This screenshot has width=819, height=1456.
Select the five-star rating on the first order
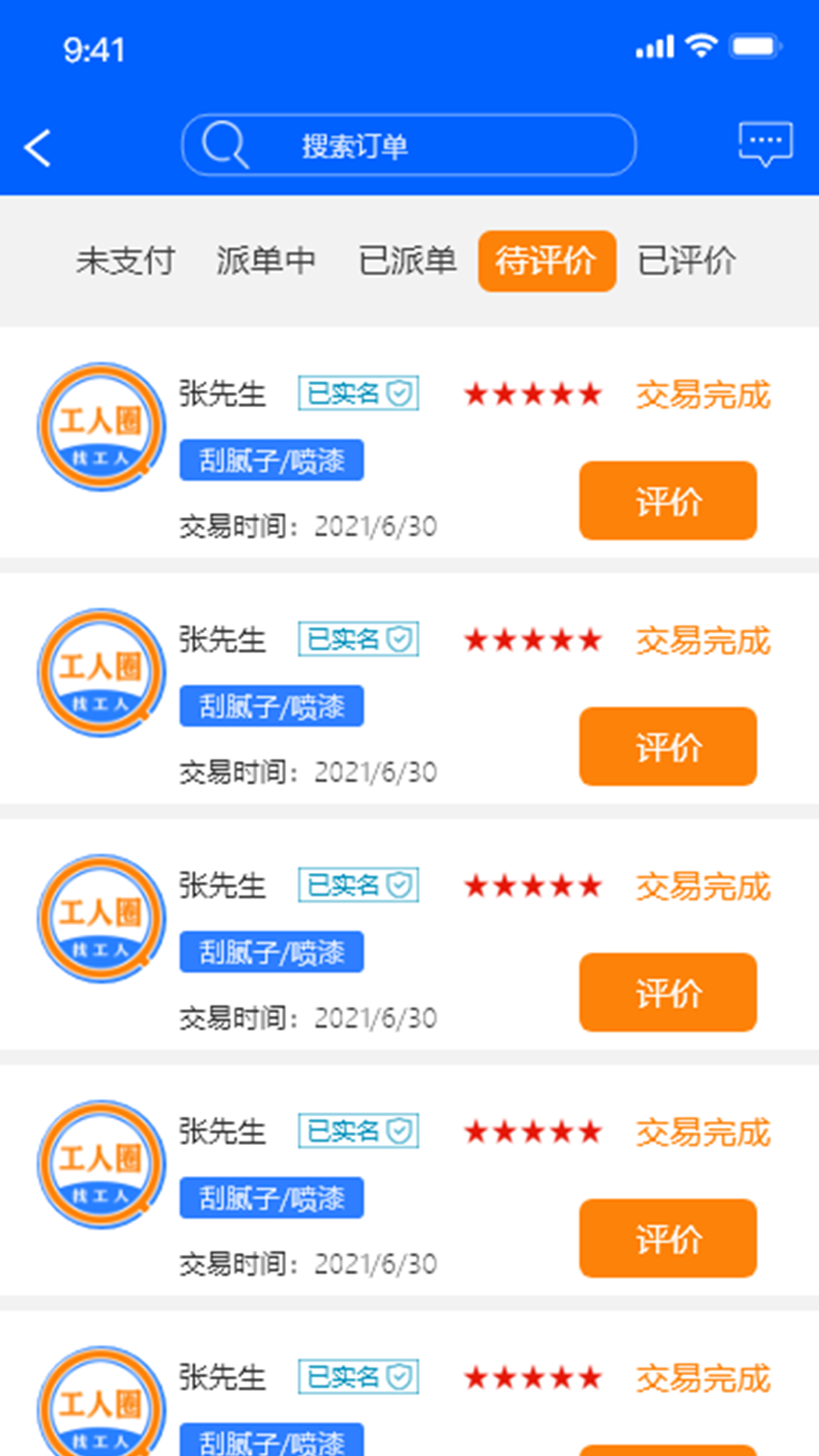coord(532,393)
